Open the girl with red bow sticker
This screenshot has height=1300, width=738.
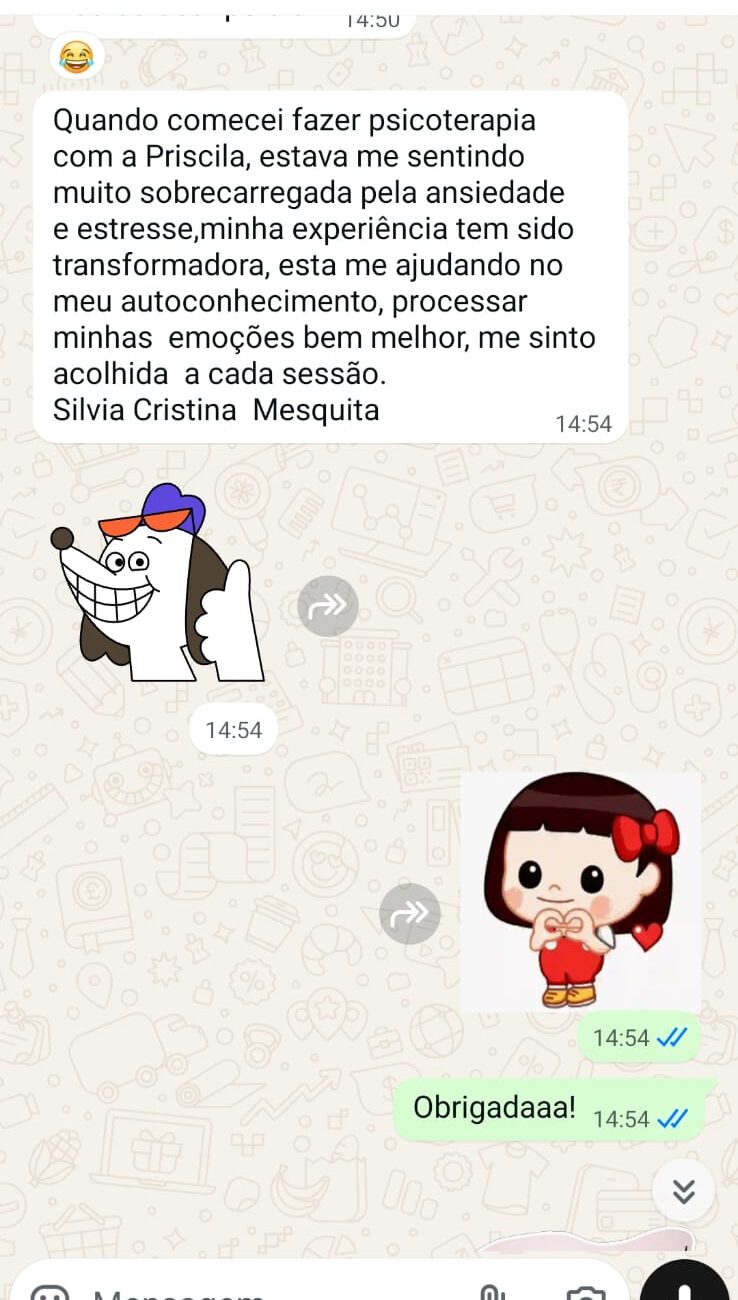[581, 891]
